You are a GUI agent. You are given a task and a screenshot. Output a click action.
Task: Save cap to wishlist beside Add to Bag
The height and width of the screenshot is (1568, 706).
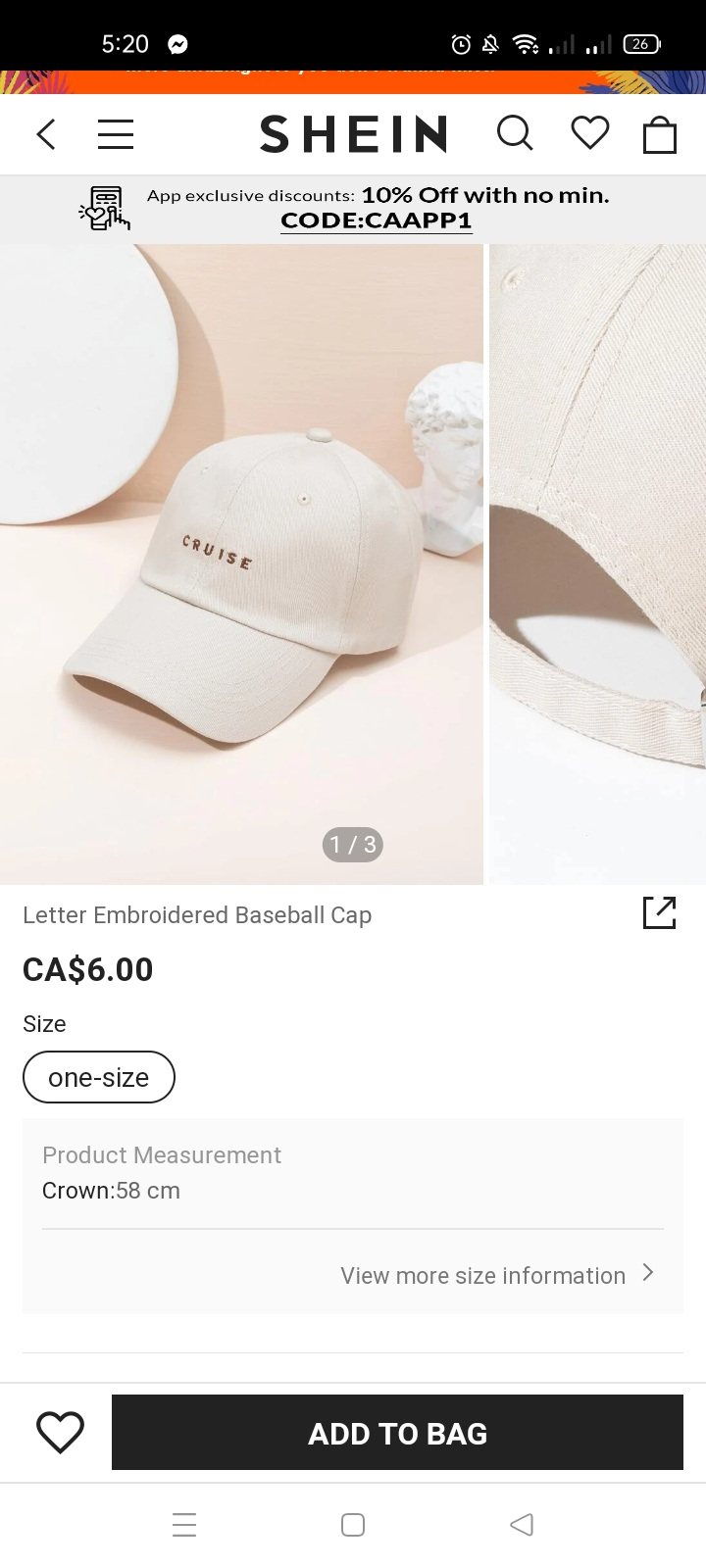[61, 1433]
